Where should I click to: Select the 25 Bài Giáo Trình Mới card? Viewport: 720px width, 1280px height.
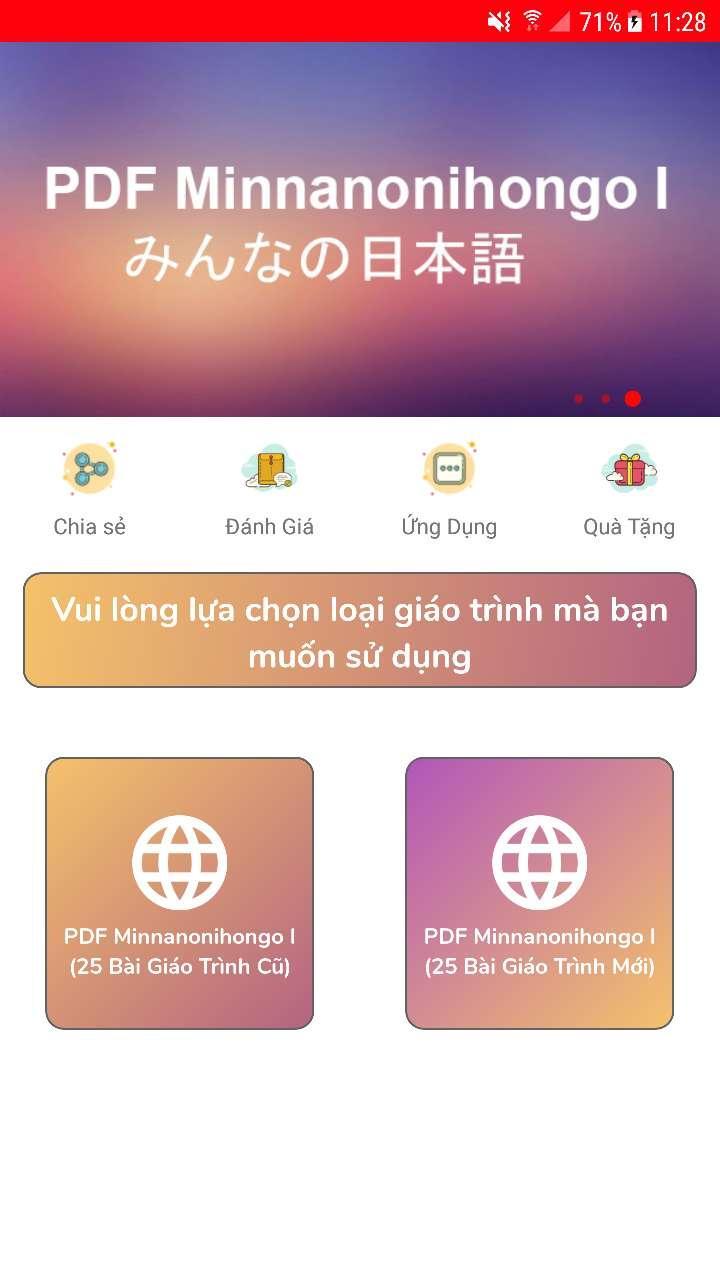pos(540,893)
